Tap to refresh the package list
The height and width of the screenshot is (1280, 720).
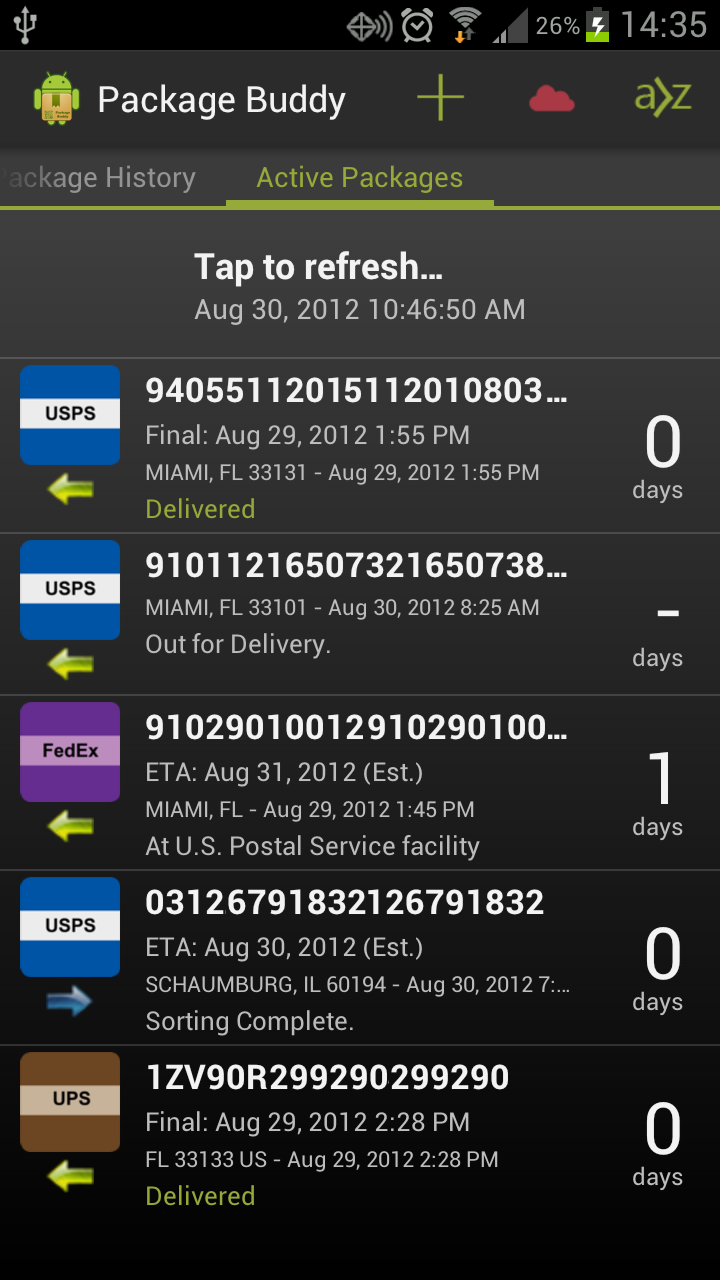coord(360,284)
